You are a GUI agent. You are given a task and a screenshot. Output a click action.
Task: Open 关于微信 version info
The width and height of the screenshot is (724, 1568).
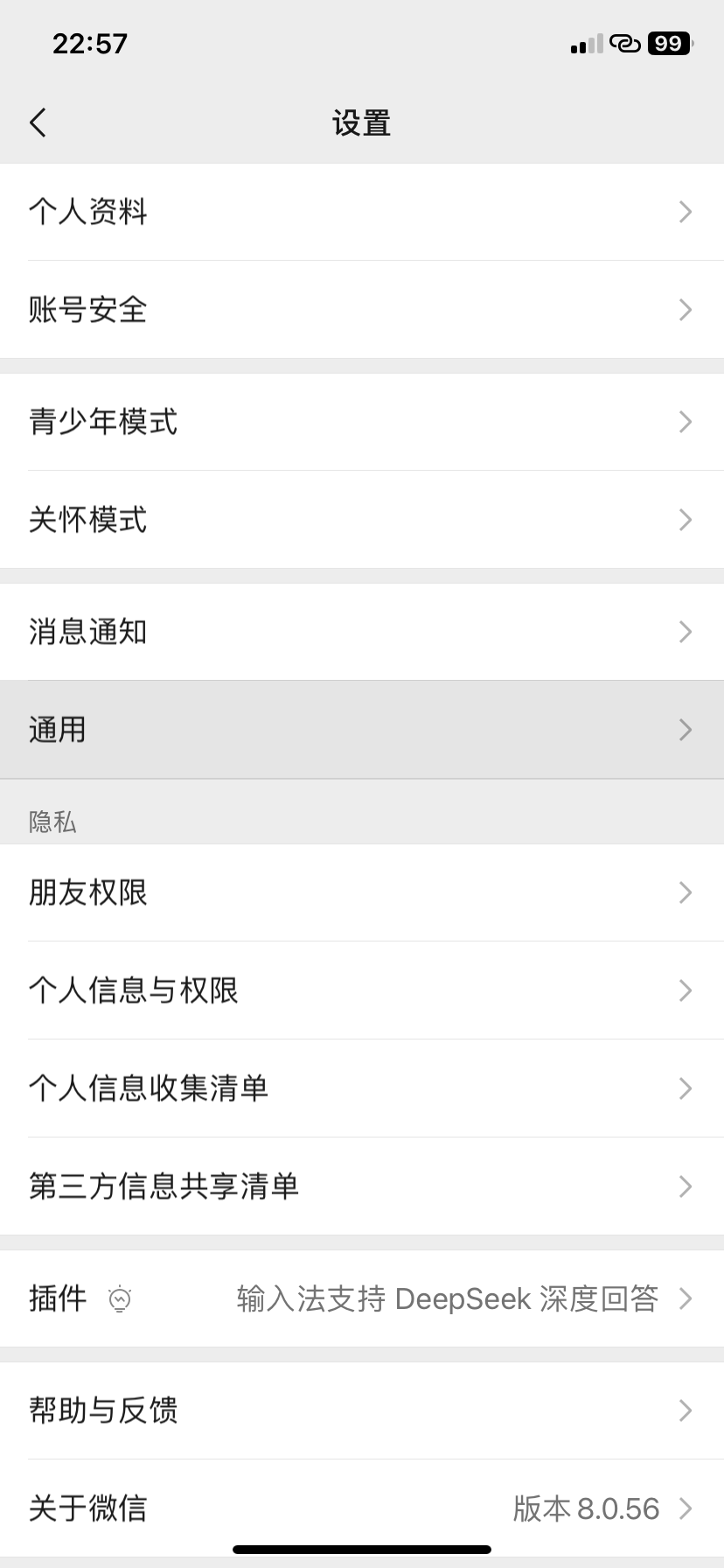pyautogui.click(x=362, y=1508)
